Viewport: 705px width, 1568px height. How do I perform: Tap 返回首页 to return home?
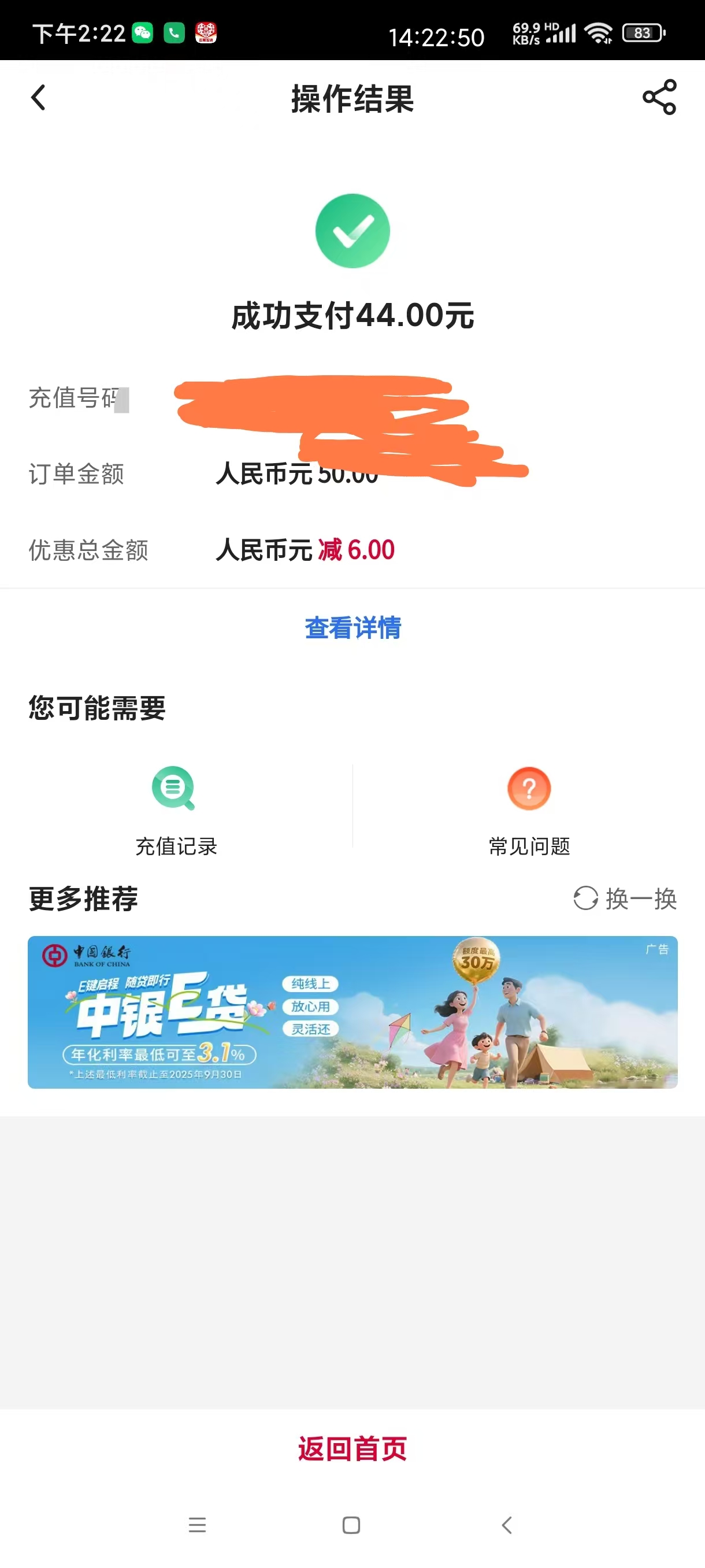352,1448
